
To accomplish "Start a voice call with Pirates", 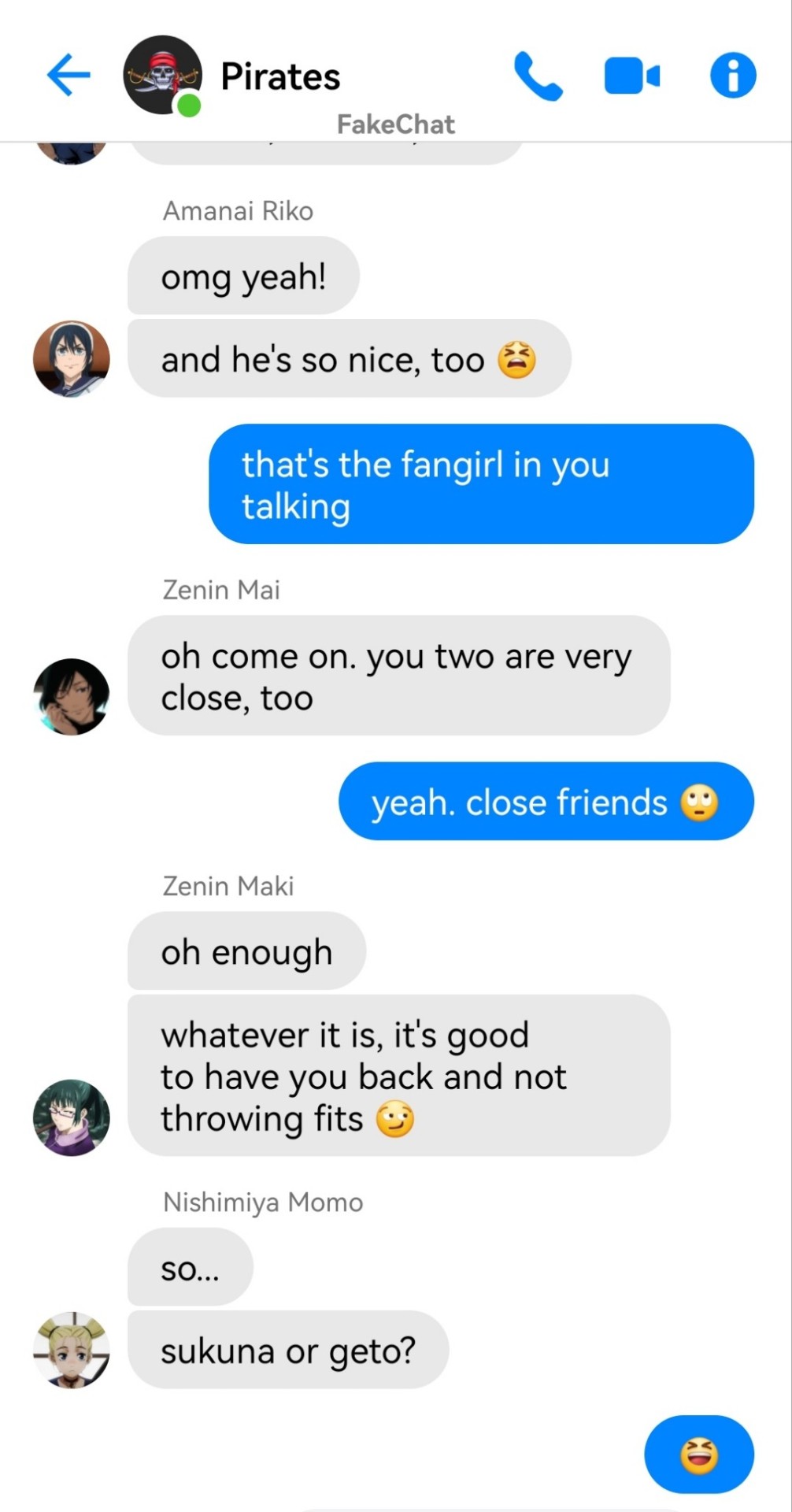I will click(538, 76).
